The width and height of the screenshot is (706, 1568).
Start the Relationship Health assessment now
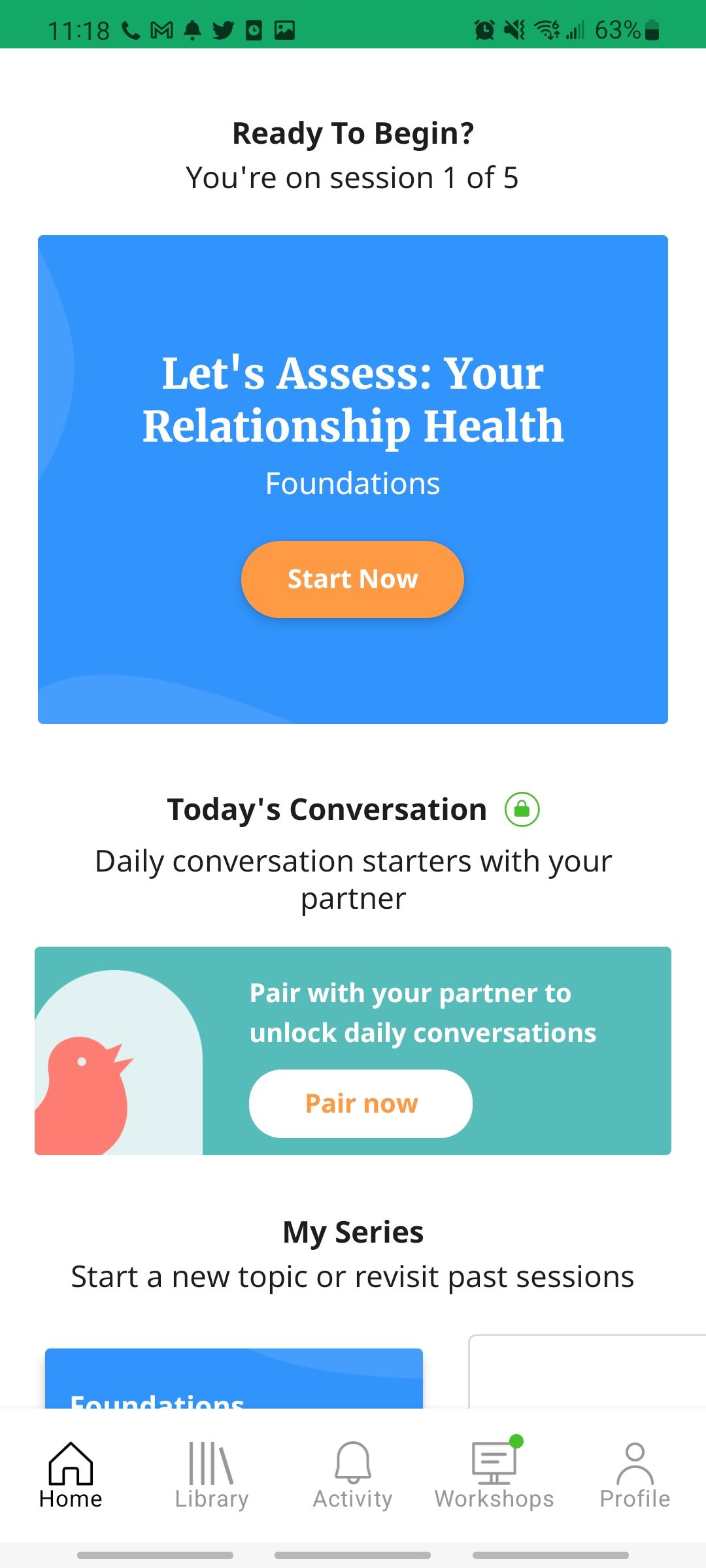(x=352, y=579)
